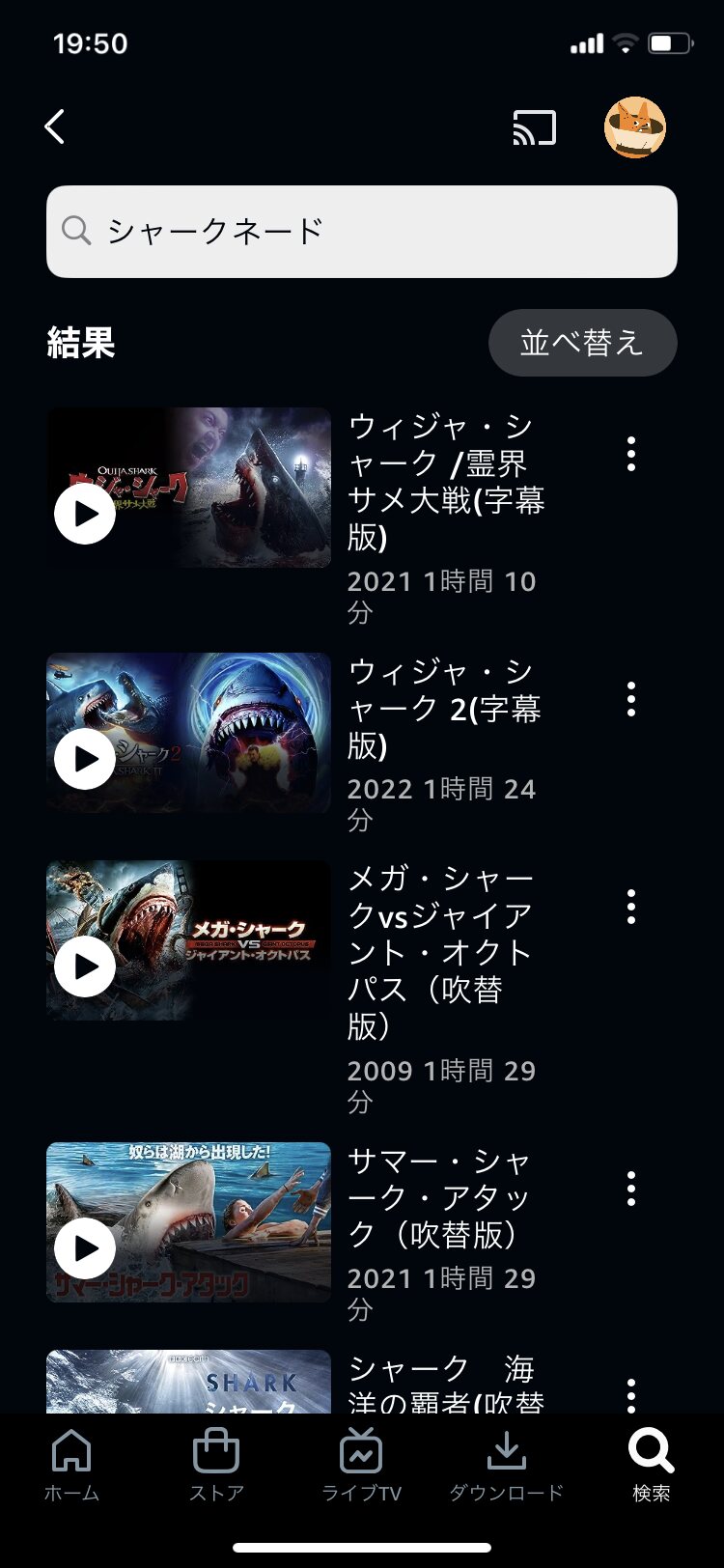The height and width of the screenshot is (1568, 724).
Task: Go back using the top-left arrow
Action: [x=55, y=126]
